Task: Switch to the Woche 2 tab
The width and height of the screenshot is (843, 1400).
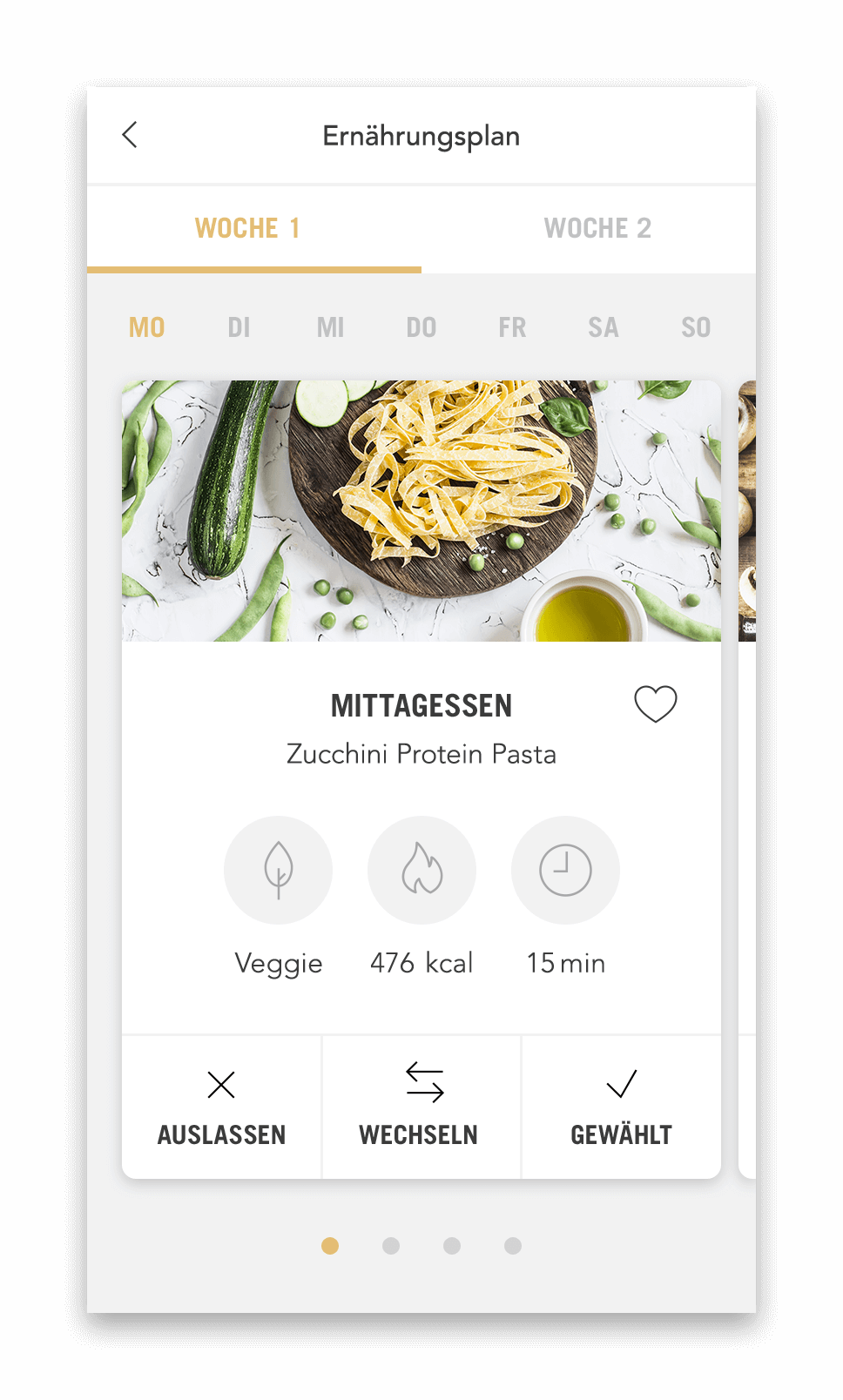Action: tap(597, 229)
